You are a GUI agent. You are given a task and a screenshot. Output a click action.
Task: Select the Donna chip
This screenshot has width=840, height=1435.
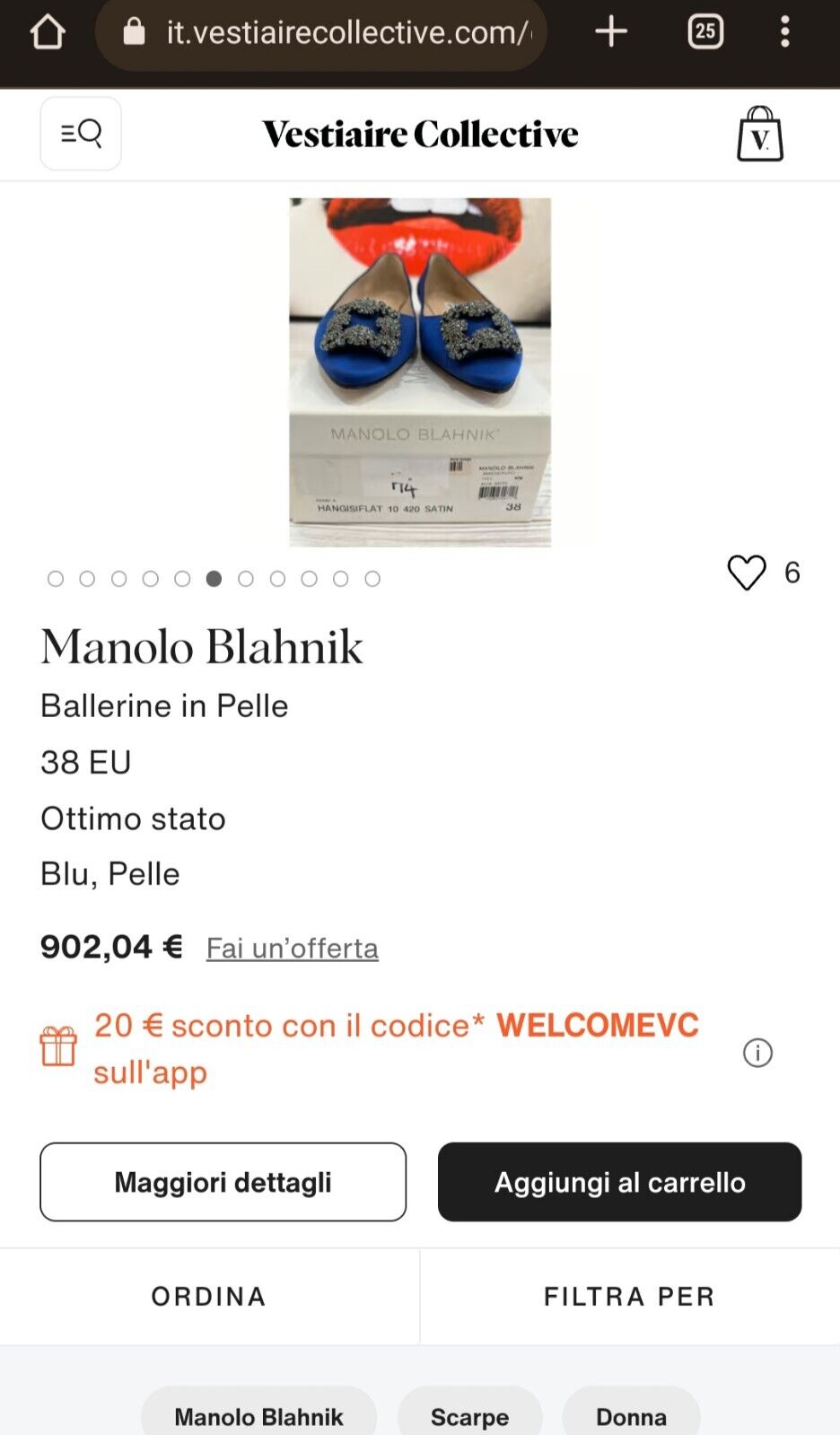tap(631, 1416)
